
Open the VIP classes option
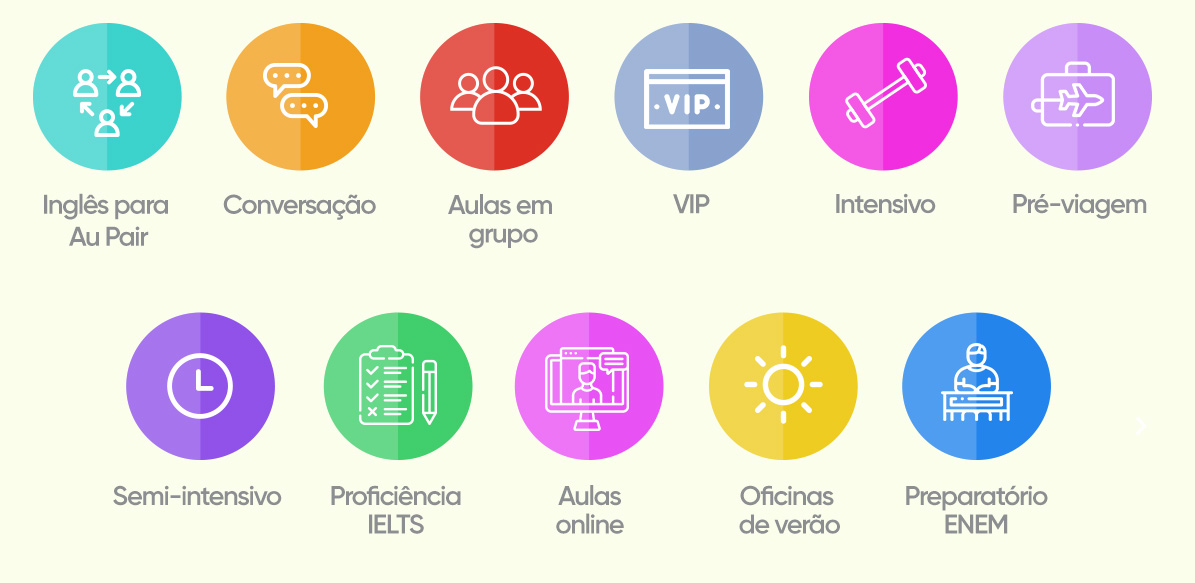coord(689,97)
